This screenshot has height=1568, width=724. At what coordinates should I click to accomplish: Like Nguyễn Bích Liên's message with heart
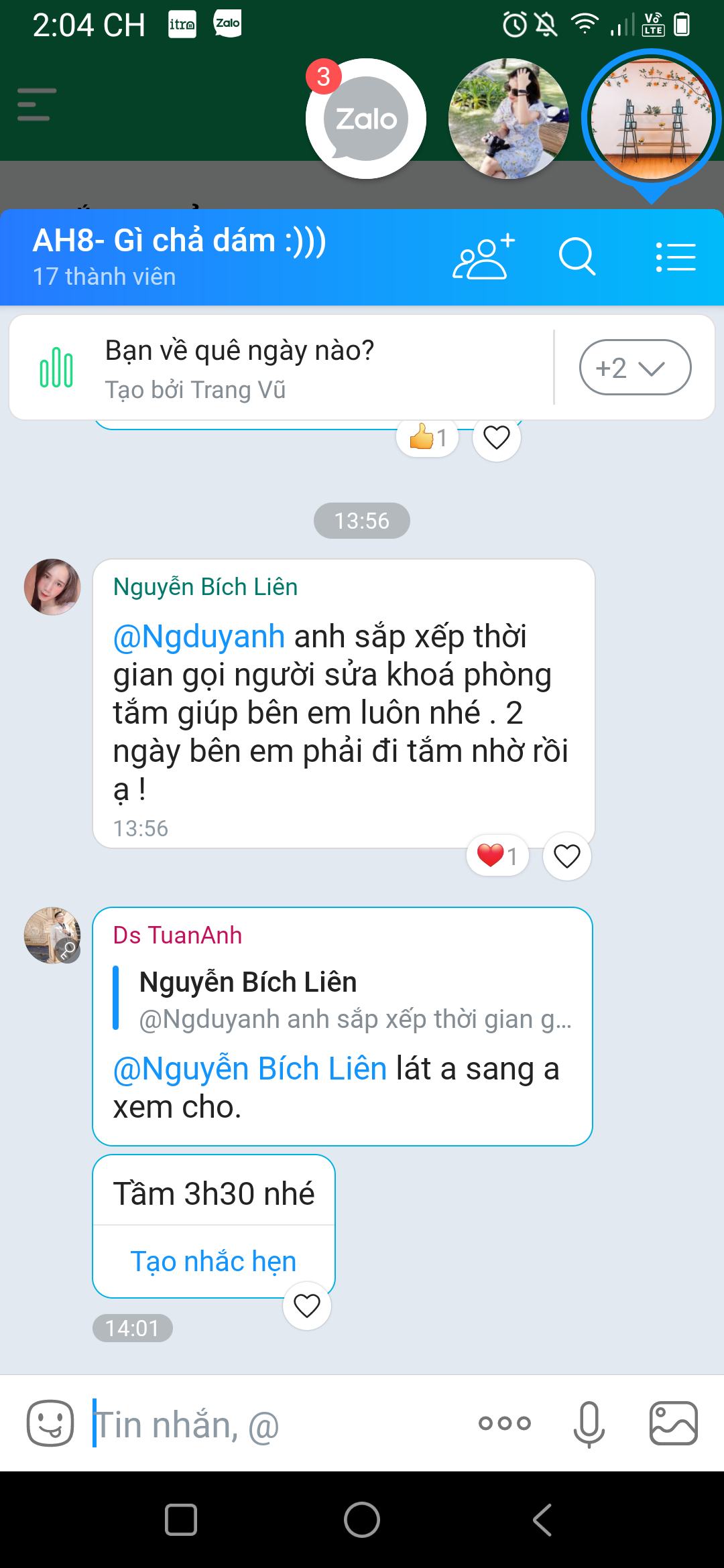pos(566,856)
